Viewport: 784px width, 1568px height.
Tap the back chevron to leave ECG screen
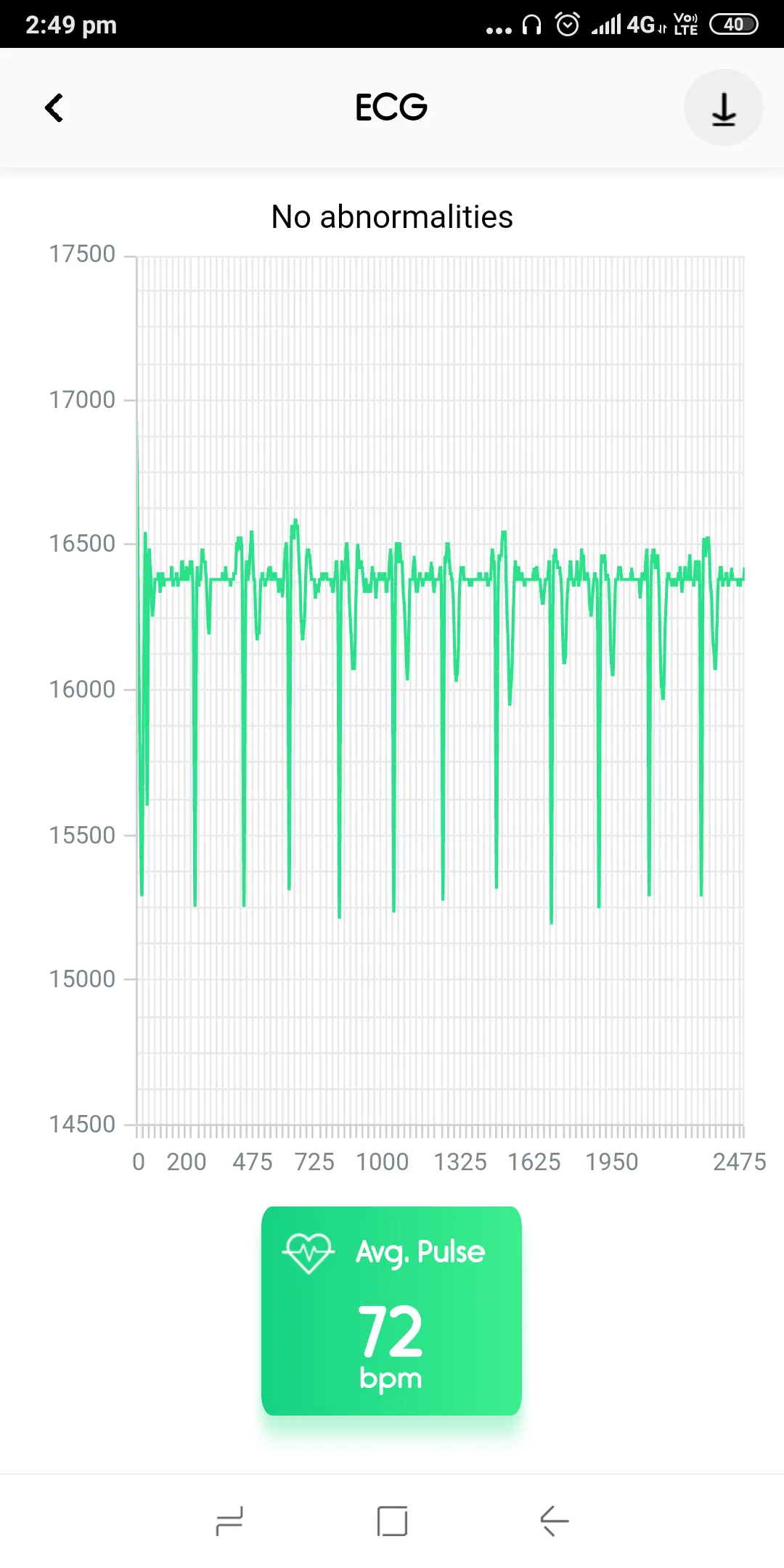click(54, 107)
